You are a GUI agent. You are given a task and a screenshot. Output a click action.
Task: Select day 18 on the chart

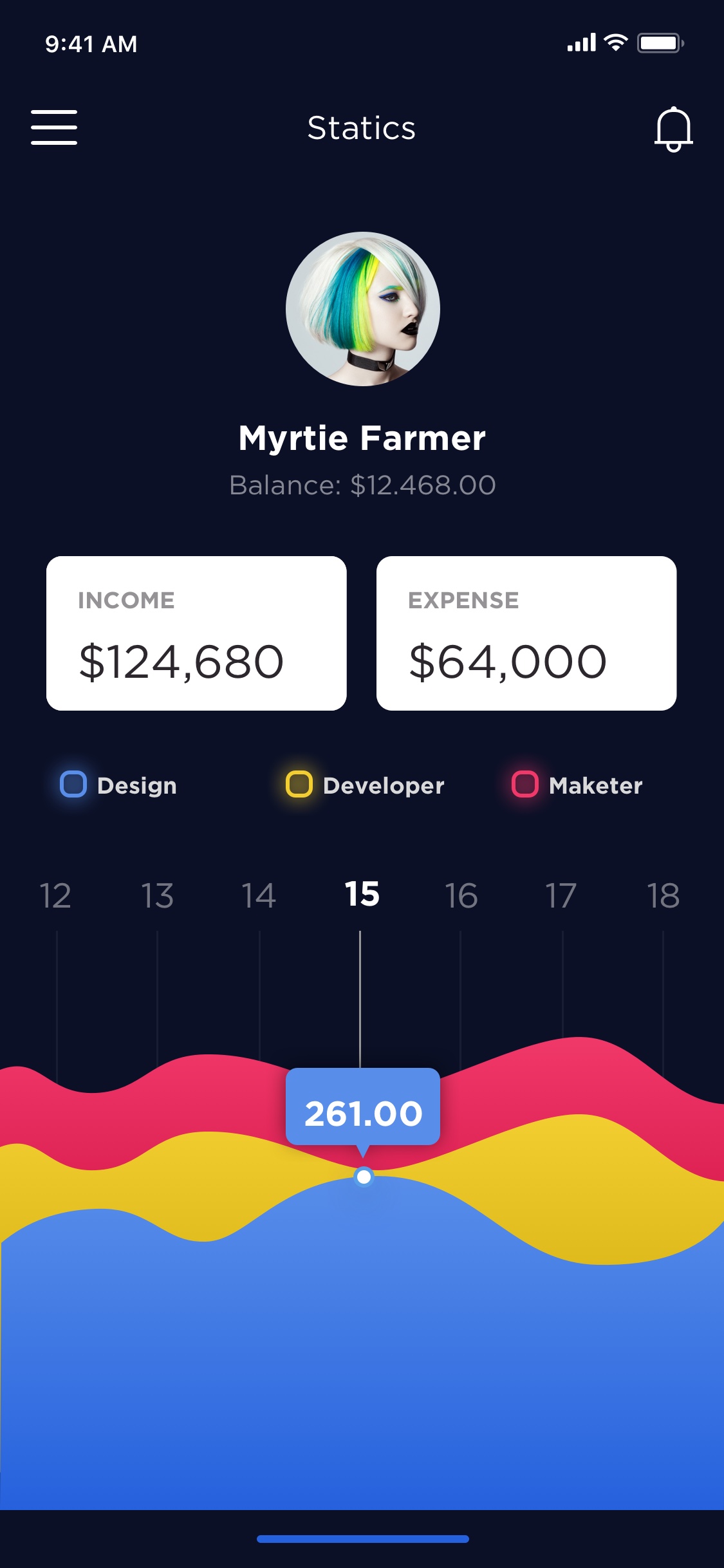click(x=664, y=895)
